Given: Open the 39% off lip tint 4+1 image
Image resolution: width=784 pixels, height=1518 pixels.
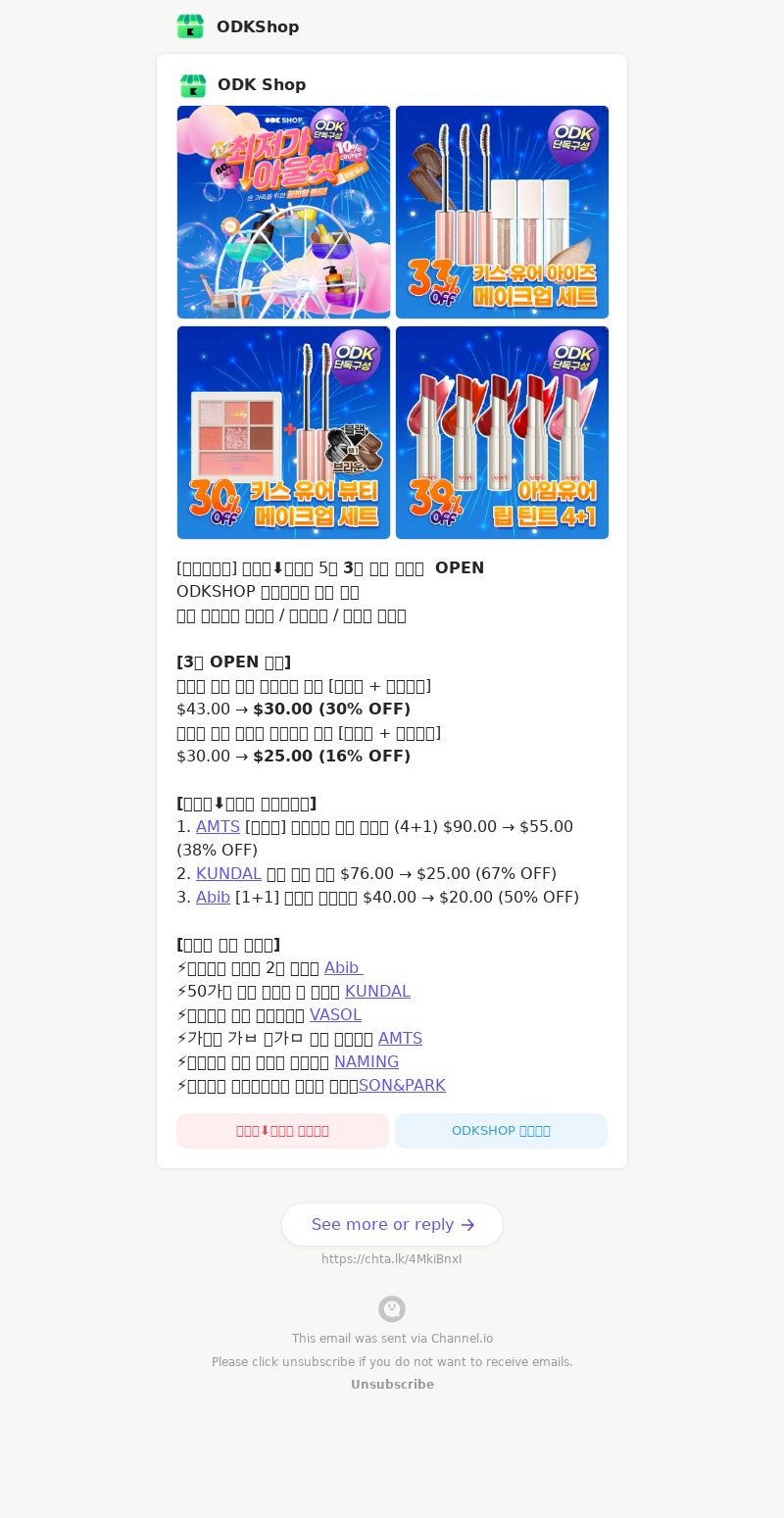Looking at the screenshot, I should [x=502, y=432].
